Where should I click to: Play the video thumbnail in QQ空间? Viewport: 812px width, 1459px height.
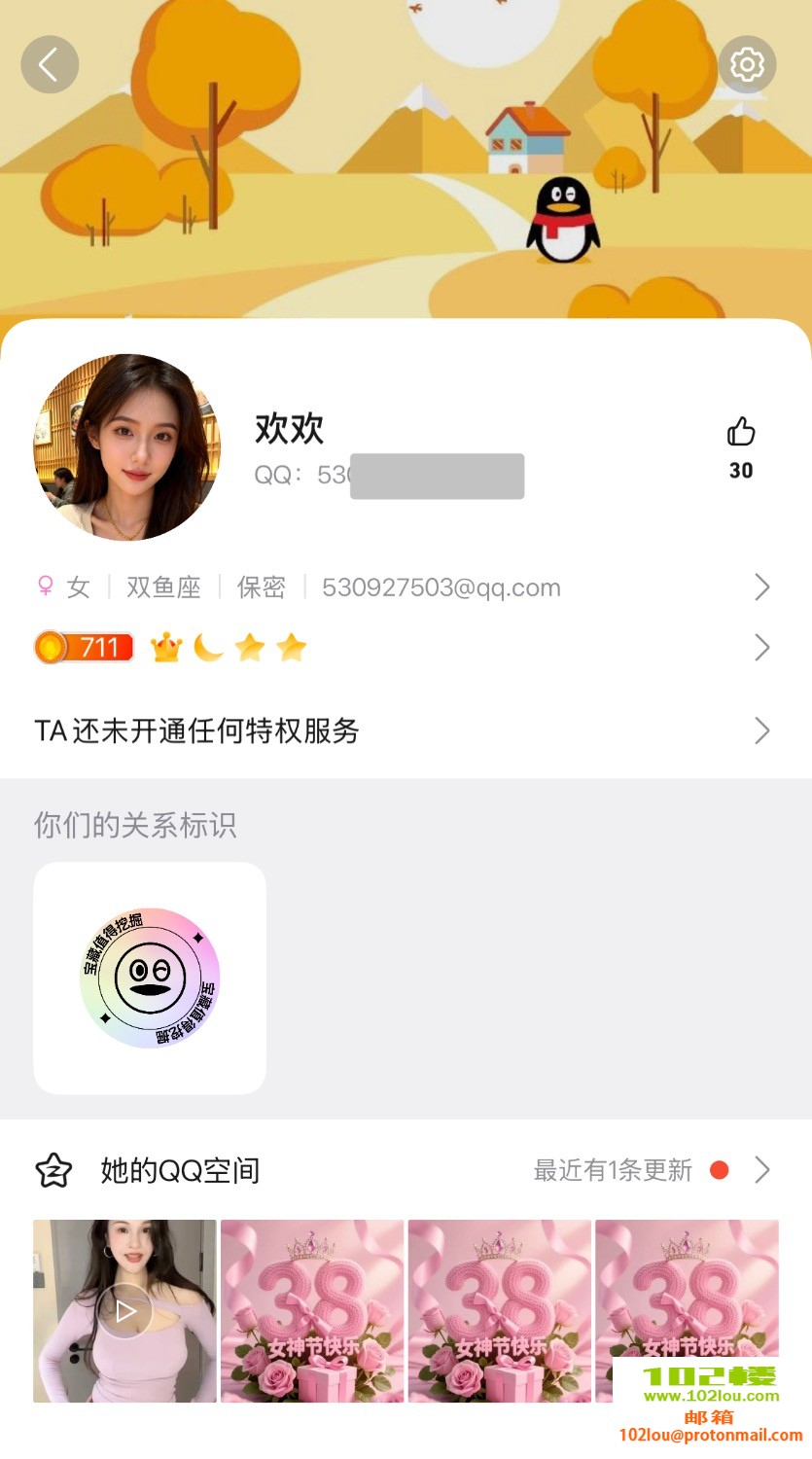pyautogui.click(x=125, y=1311)
